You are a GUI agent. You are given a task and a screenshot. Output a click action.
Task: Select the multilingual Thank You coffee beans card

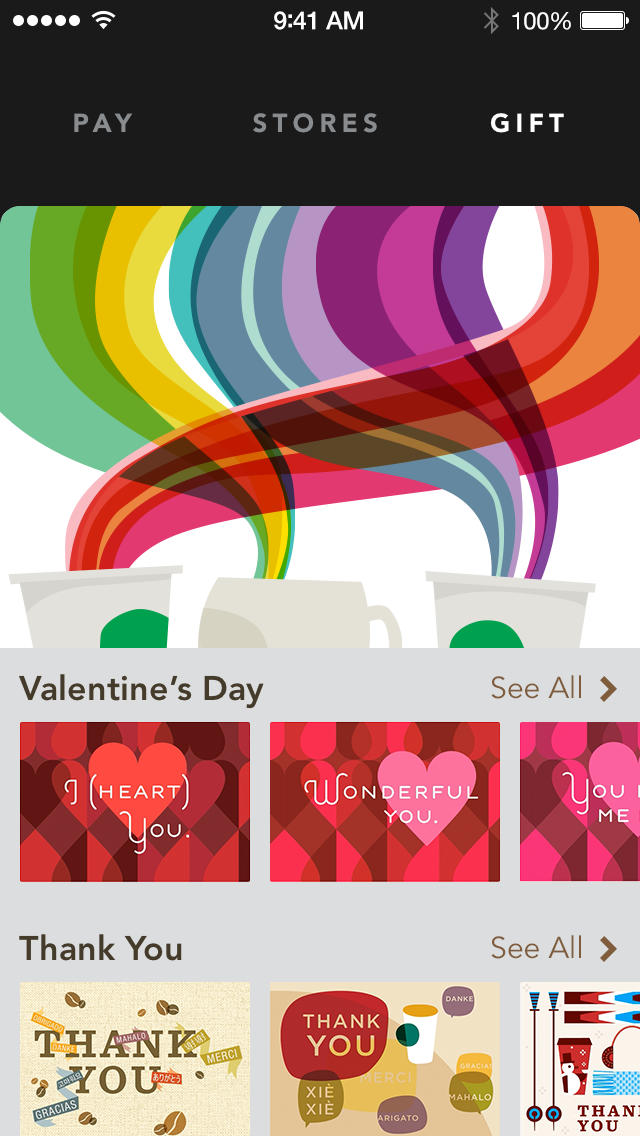pos(135,1058)
